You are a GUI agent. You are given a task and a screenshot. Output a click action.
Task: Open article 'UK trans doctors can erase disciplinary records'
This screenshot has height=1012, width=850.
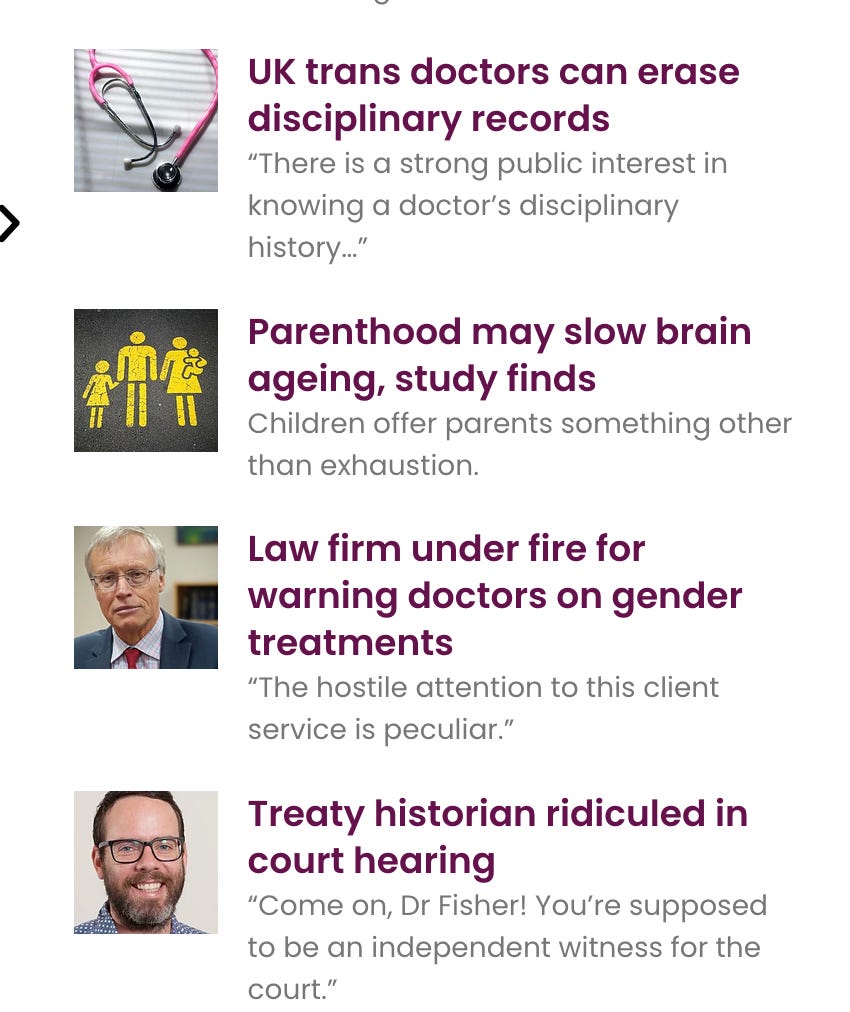pos(493,95)
